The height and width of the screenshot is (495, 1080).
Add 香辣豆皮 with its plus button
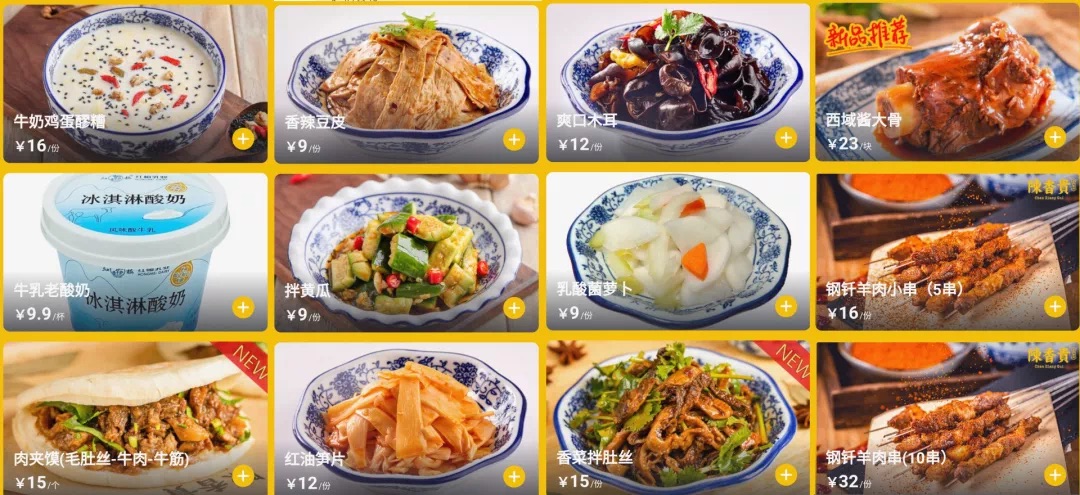click(x=514, y=138)
